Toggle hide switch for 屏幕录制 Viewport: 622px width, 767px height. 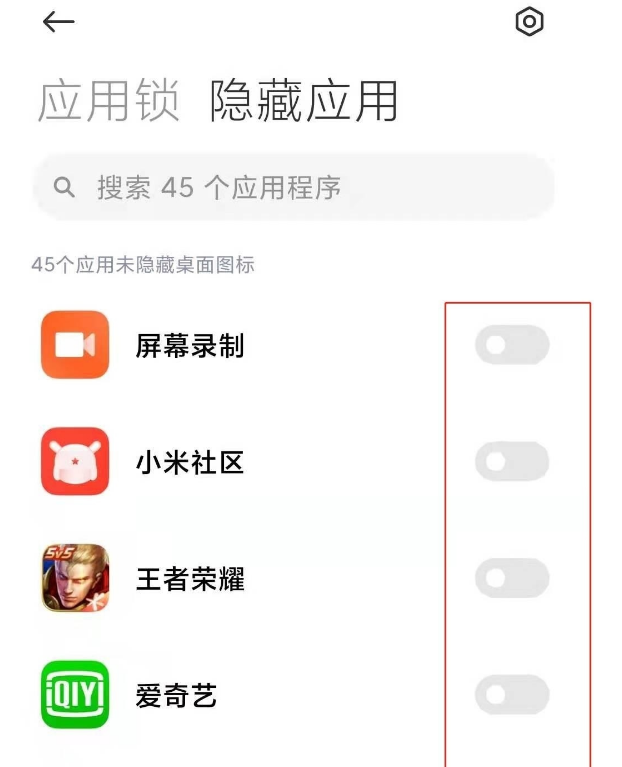(x=512, y=346)
